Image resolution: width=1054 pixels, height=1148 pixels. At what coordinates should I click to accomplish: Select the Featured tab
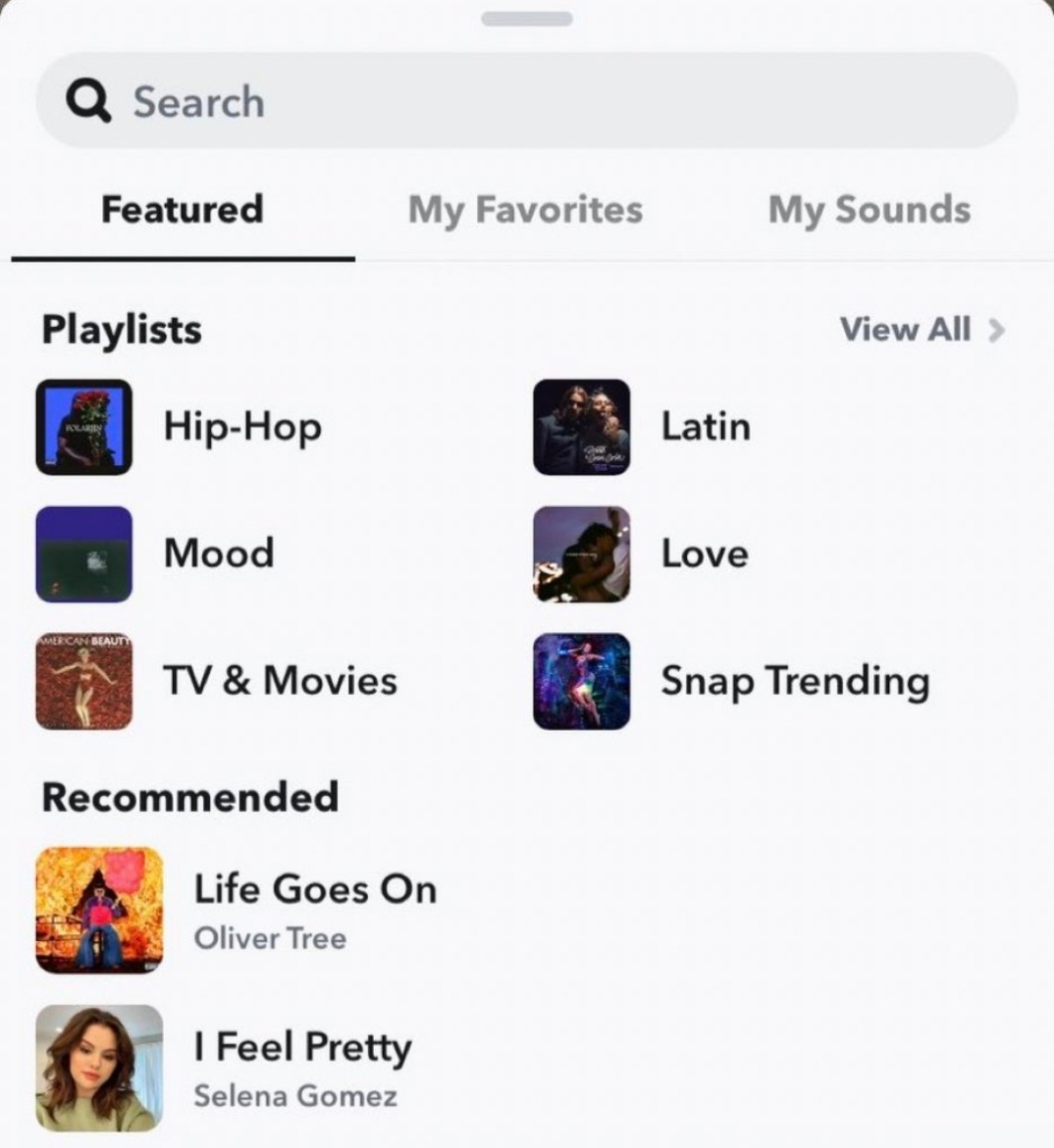click(x=183, y=210)
